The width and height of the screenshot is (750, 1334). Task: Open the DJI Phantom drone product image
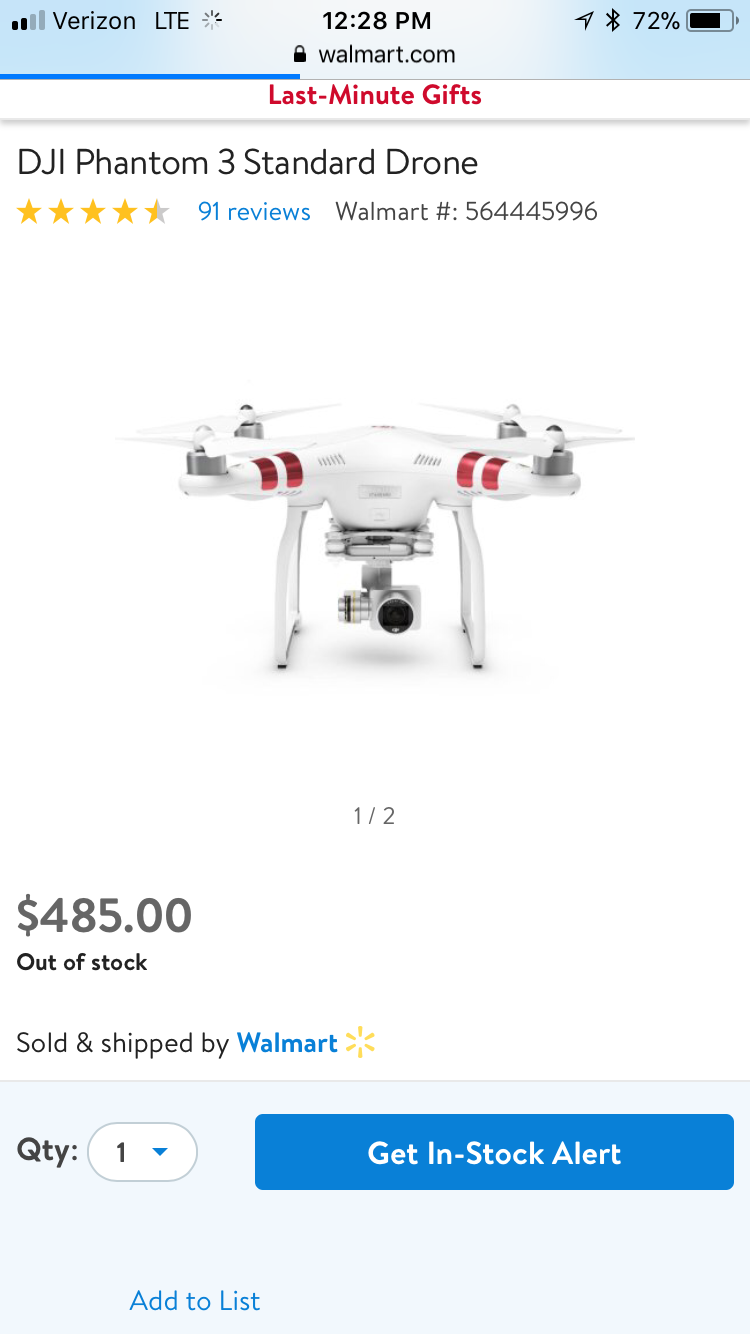click(374, 532)
